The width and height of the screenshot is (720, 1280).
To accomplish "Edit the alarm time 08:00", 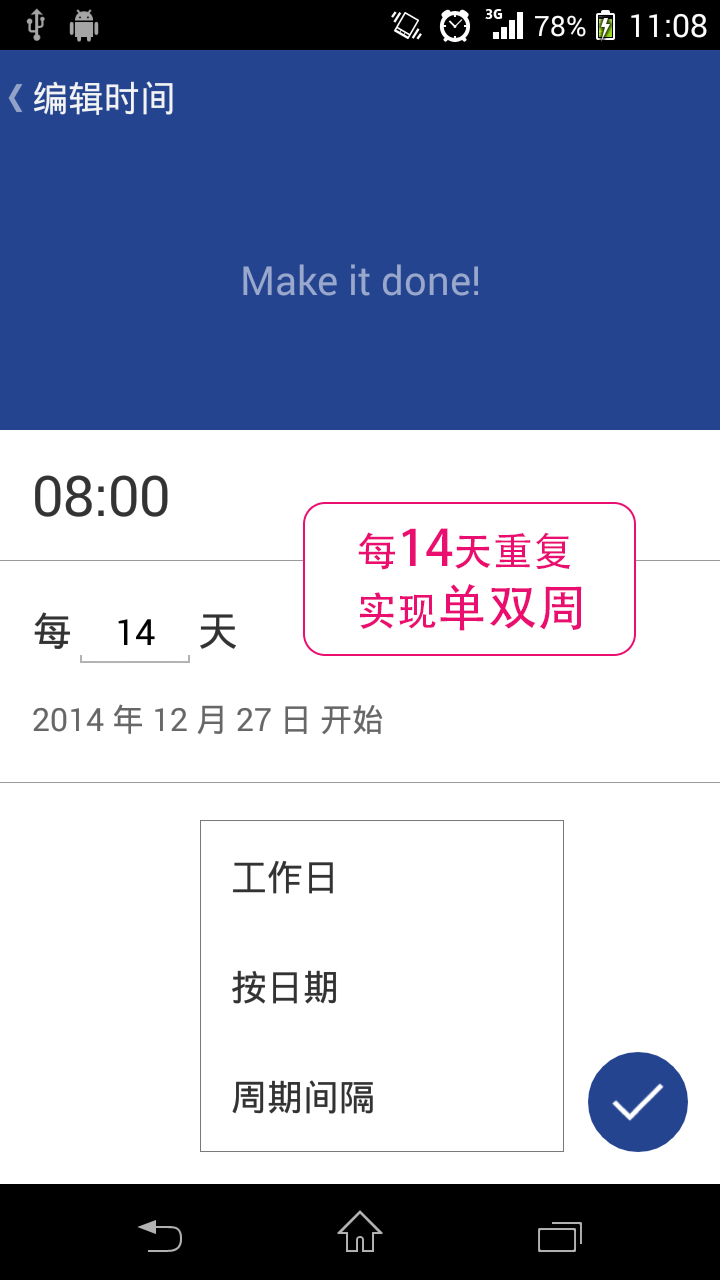I will (100, 495).
